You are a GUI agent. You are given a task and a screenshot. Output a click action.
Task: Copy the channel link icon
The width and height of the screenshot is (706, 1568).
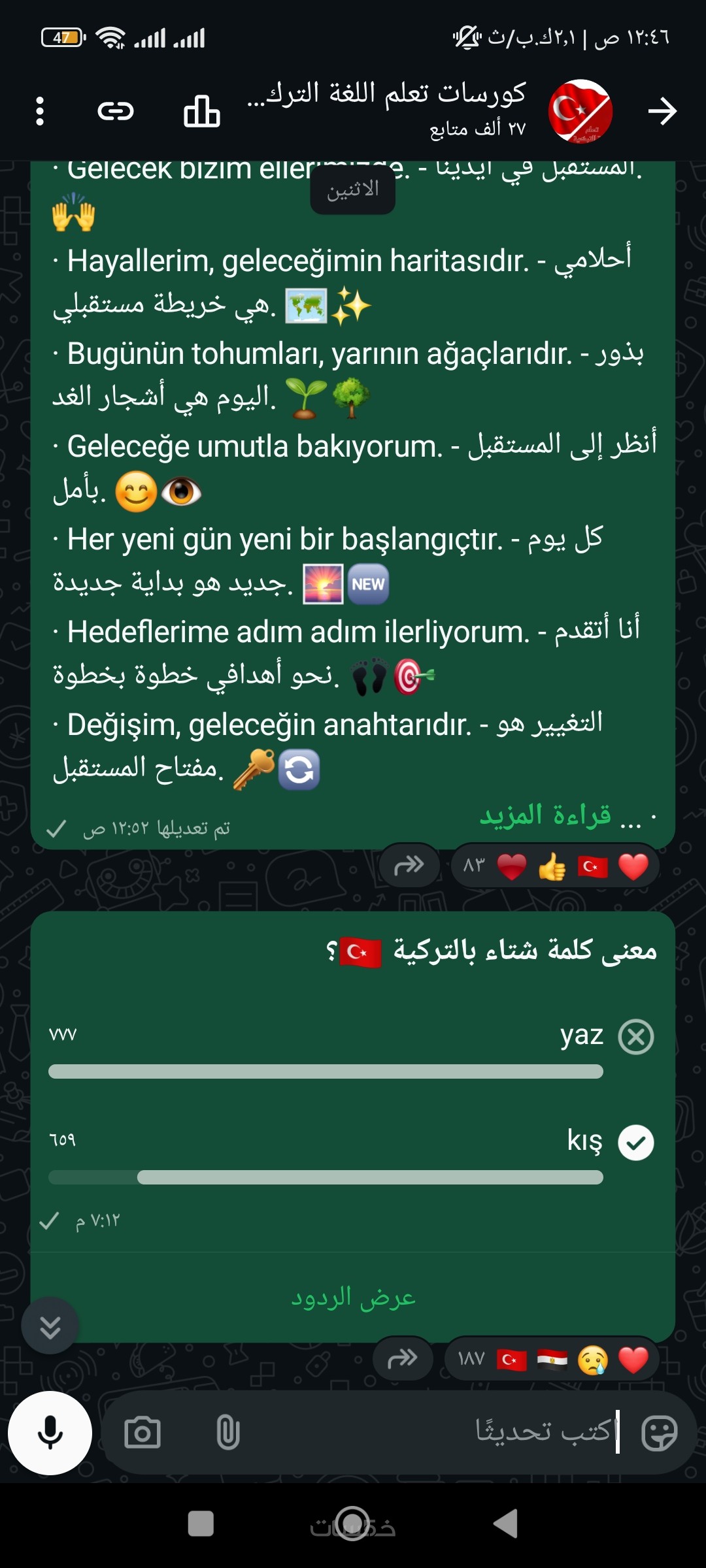tap(116, 111)
